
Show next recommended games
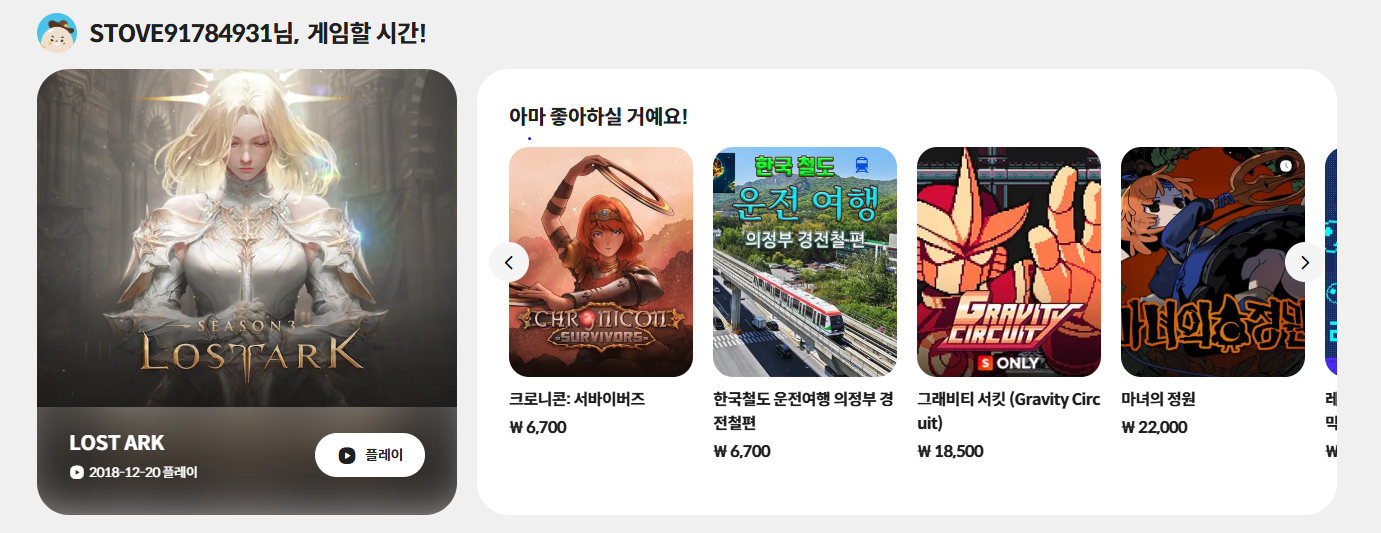click(x=1304, y=262)
